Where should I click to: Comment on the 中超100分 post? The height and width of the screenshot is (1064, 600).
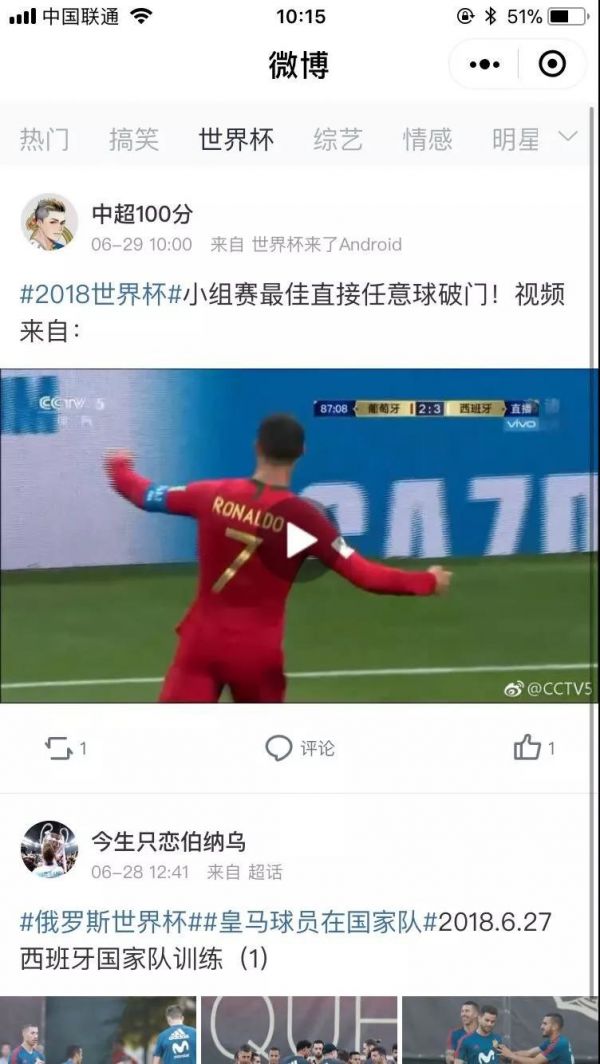click(300, 748)
